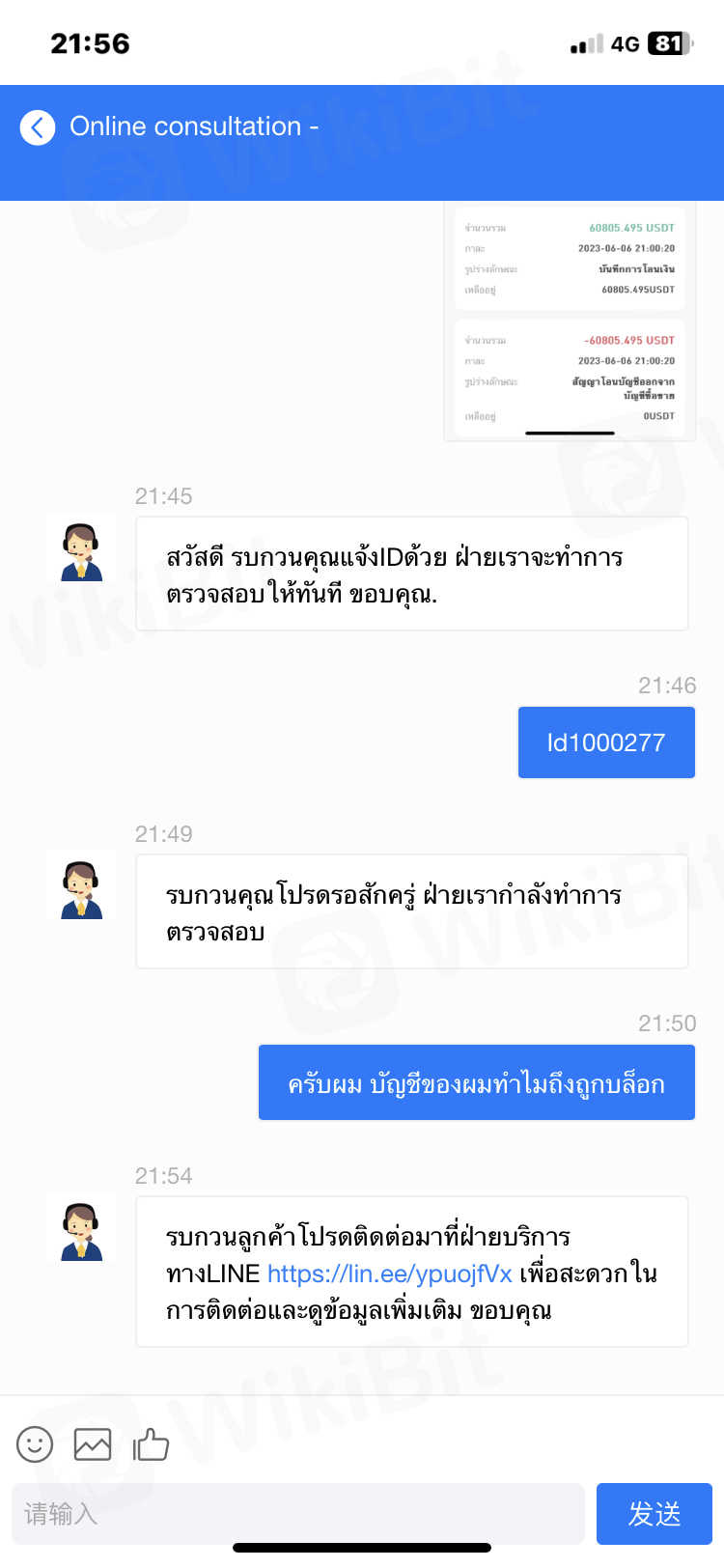Open the lin.ee/ypuojfVx LINE link
This screenshot has height=1568, width=724.
389,1274
